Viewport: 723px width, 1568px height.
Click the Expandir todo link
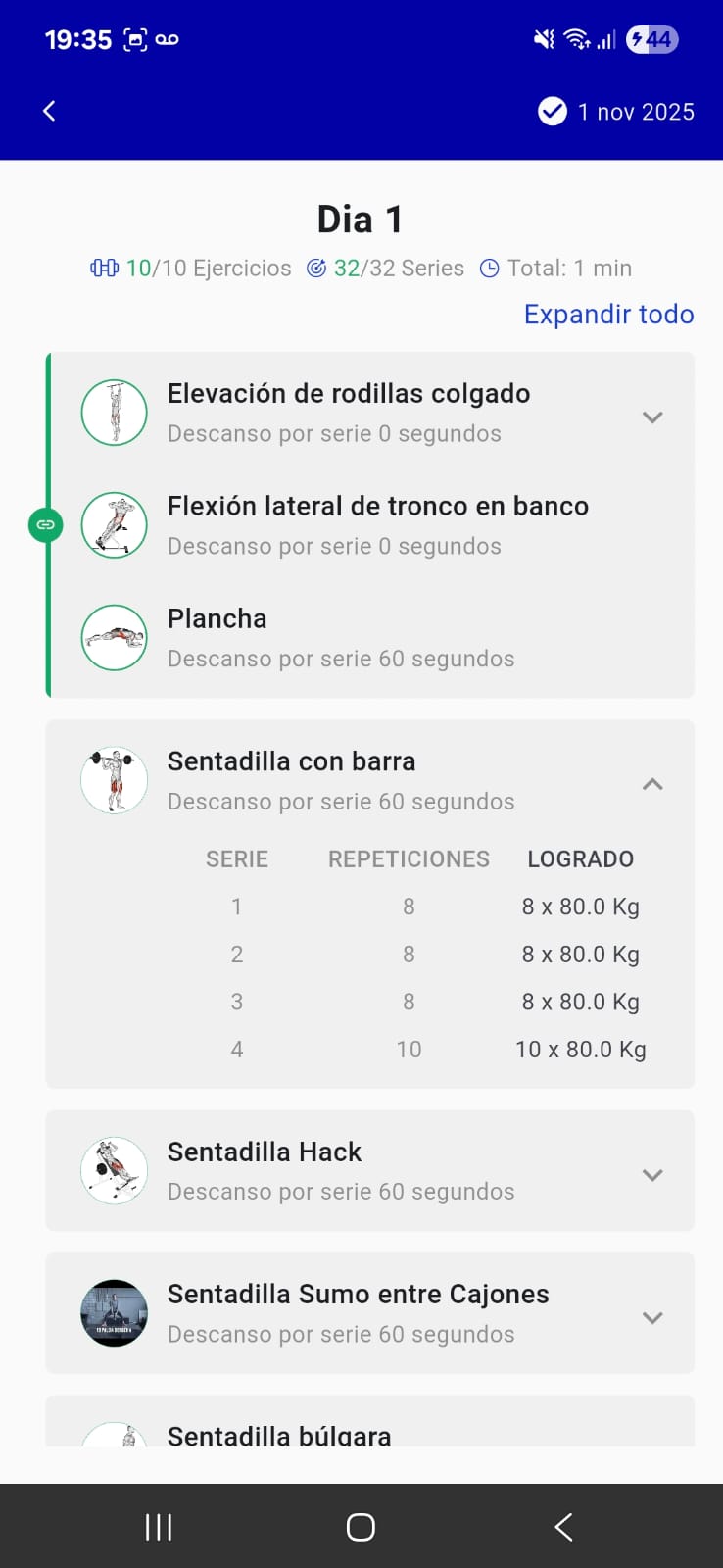coord(608,314)
